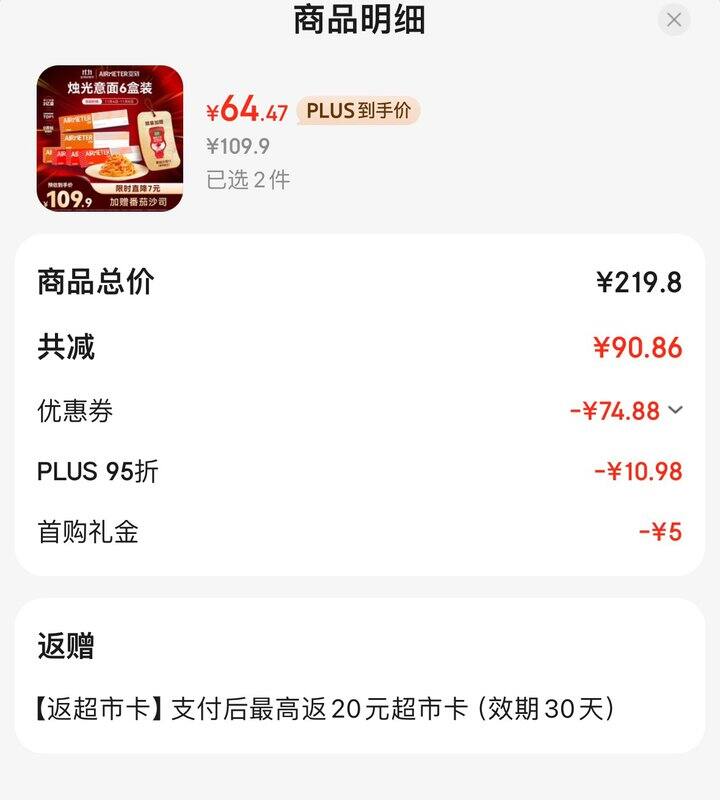
Task: Open the 烛光意面 product thumbnail
Action: coord(110,139)
